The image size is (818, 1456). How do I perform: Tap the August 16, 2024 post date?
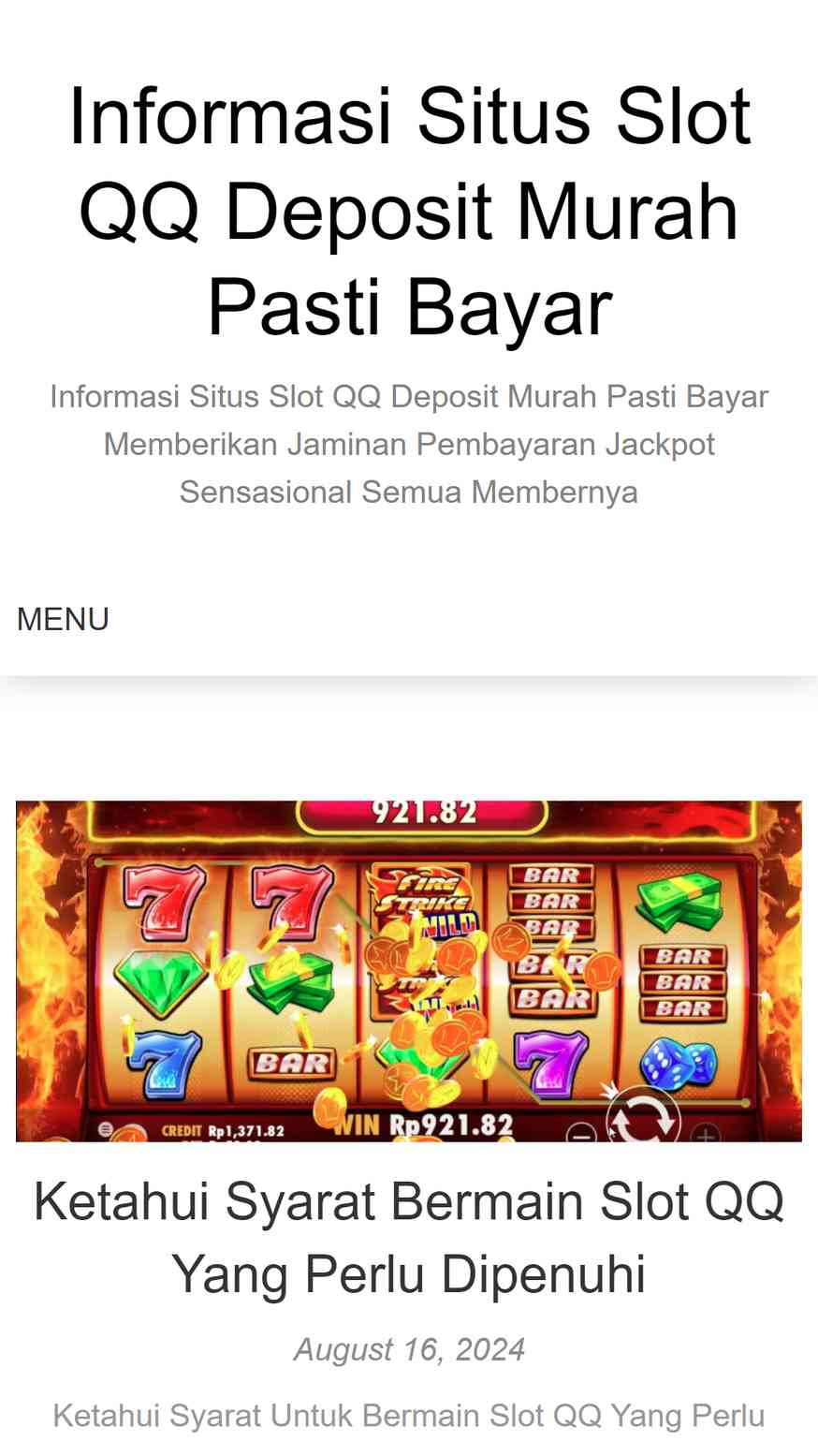coord(409,1349)
